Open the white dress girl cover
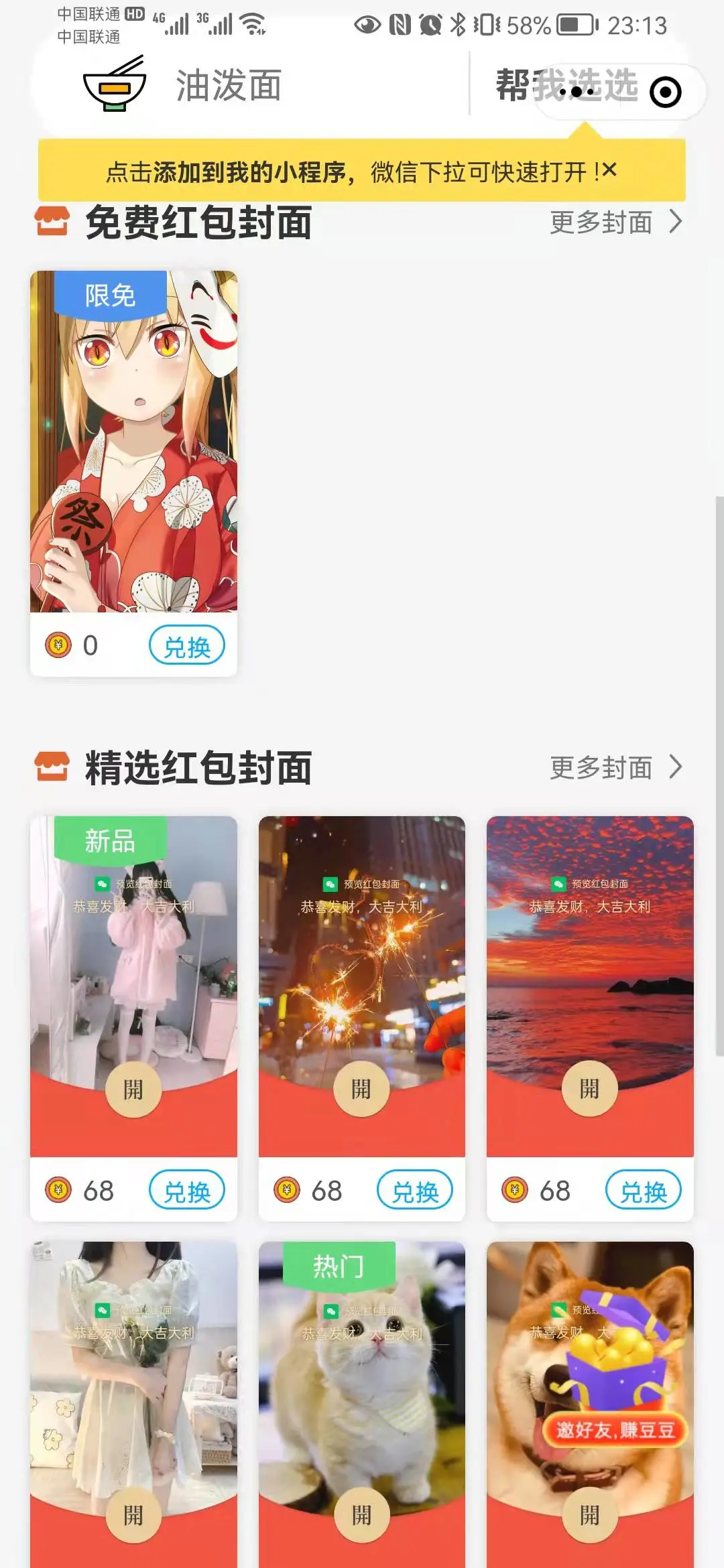 (x=133, y=1400)
